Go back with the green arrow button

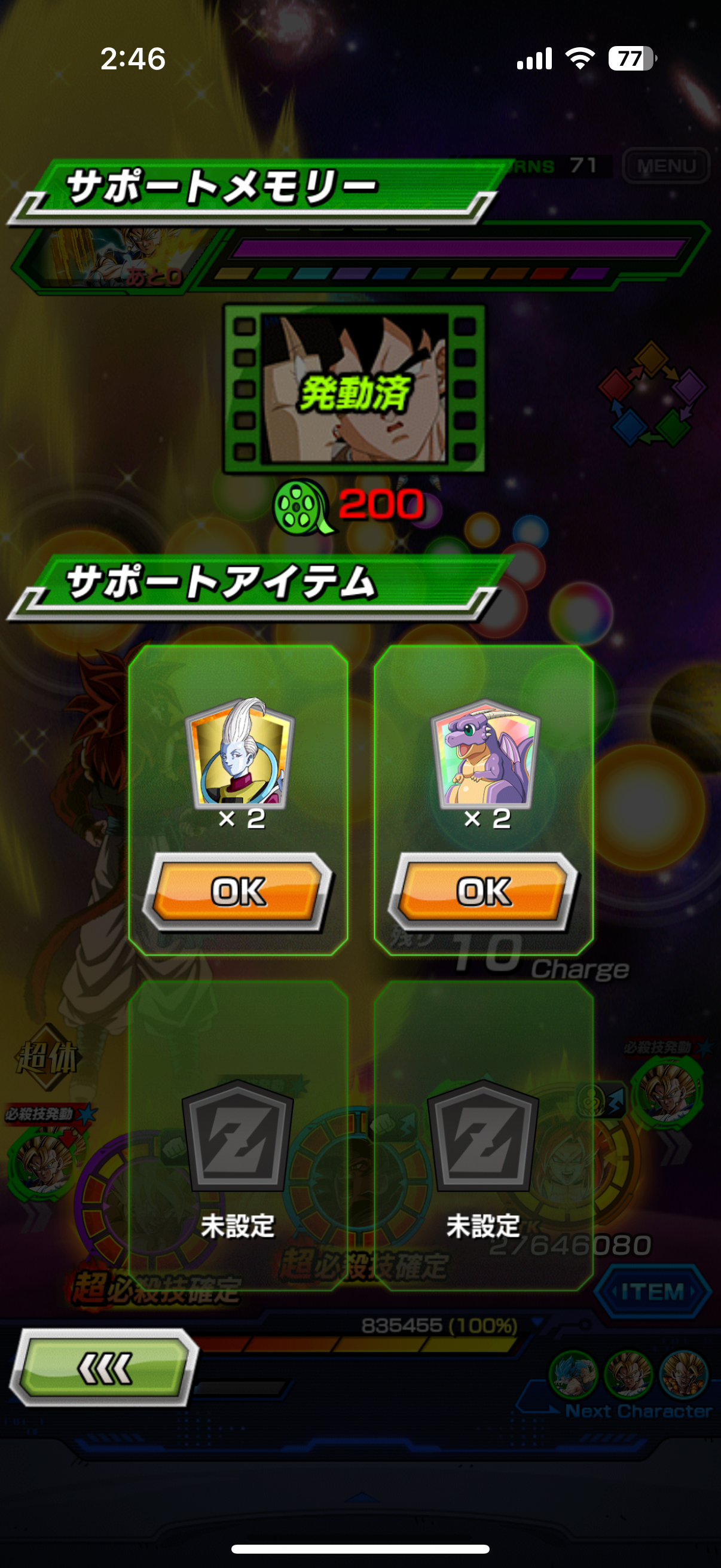coord(103,1368)
